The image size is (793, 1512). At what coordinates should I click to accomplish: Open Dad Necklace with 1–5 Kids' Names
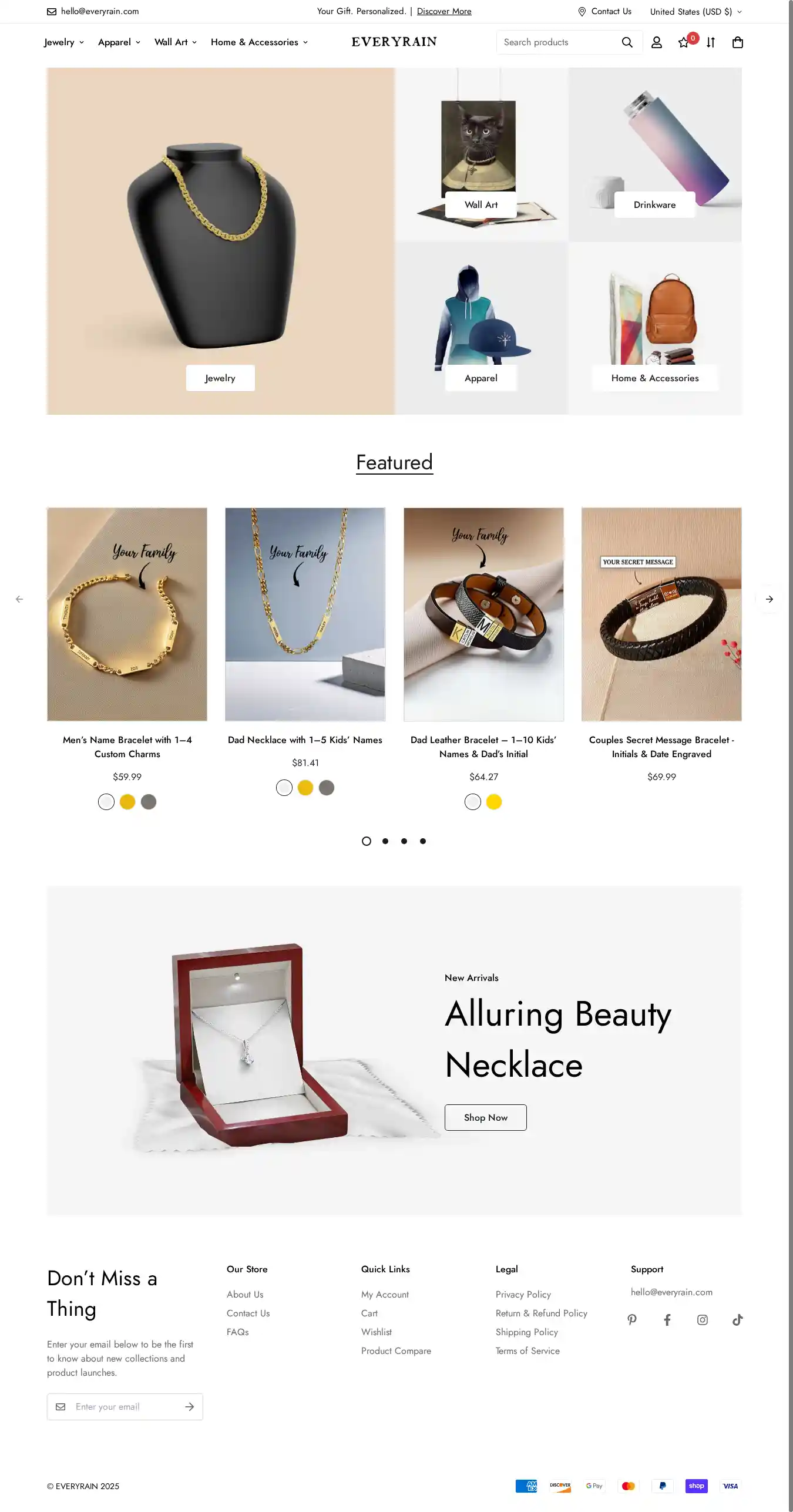tap(305, 740)
